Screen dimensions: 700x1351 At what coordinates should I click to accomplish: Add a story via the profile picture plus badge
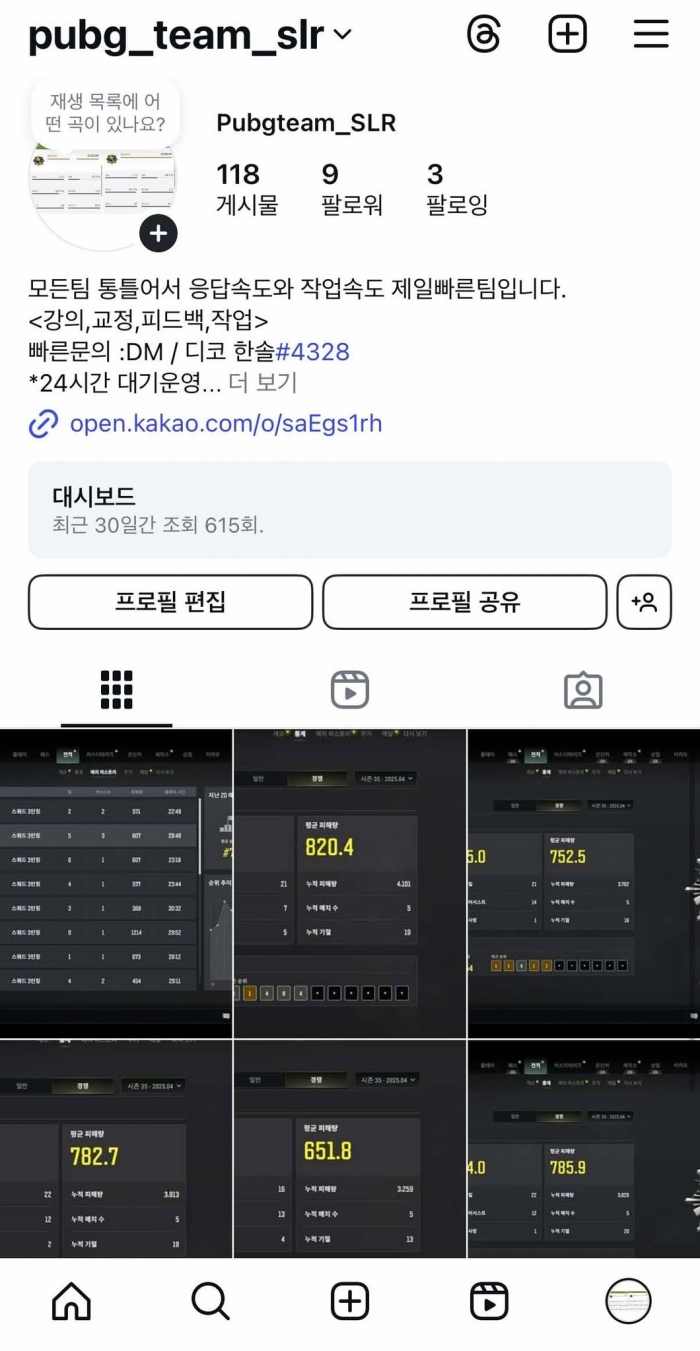158,234
